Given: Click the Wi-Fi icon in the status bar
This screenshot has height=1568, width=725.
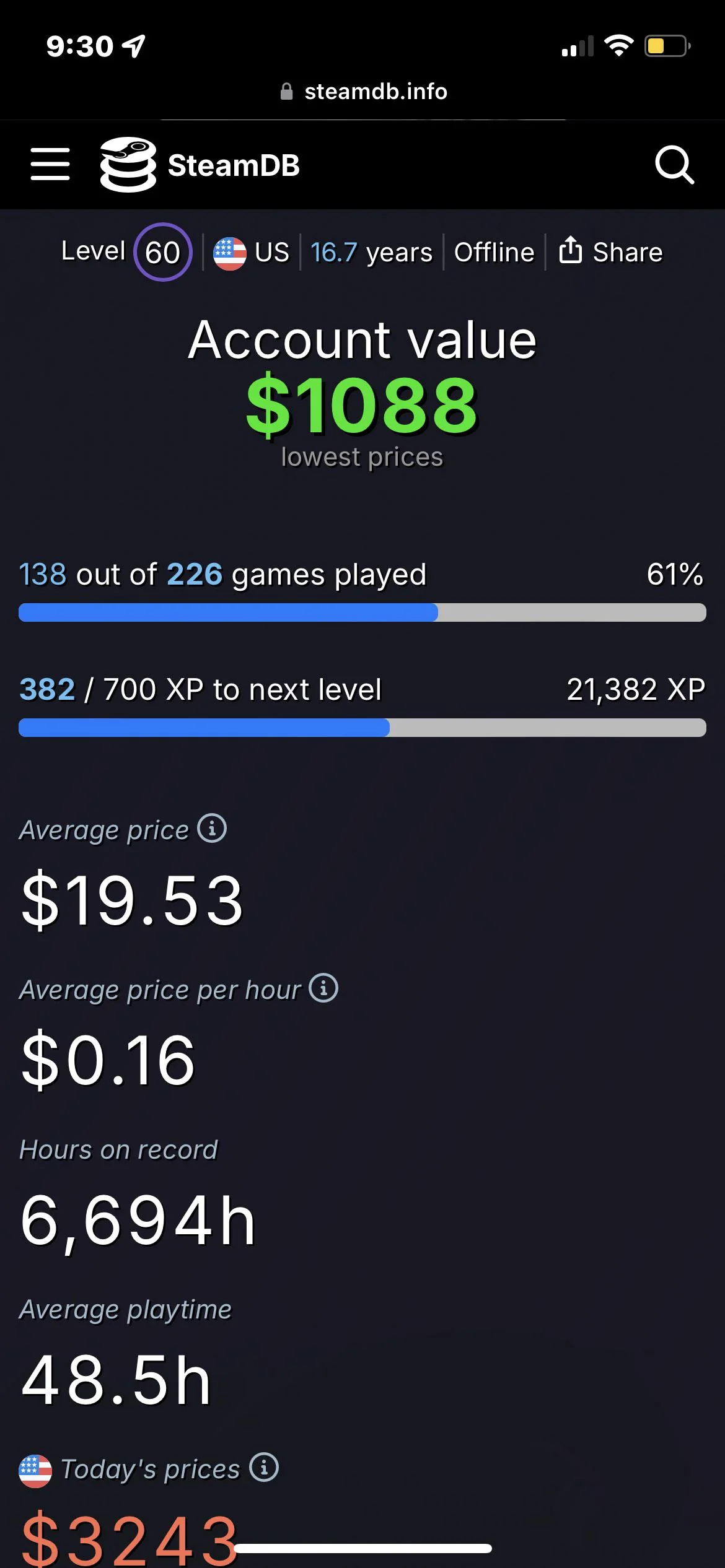Looking at the screenshot, I should click(x=618, y=43).
